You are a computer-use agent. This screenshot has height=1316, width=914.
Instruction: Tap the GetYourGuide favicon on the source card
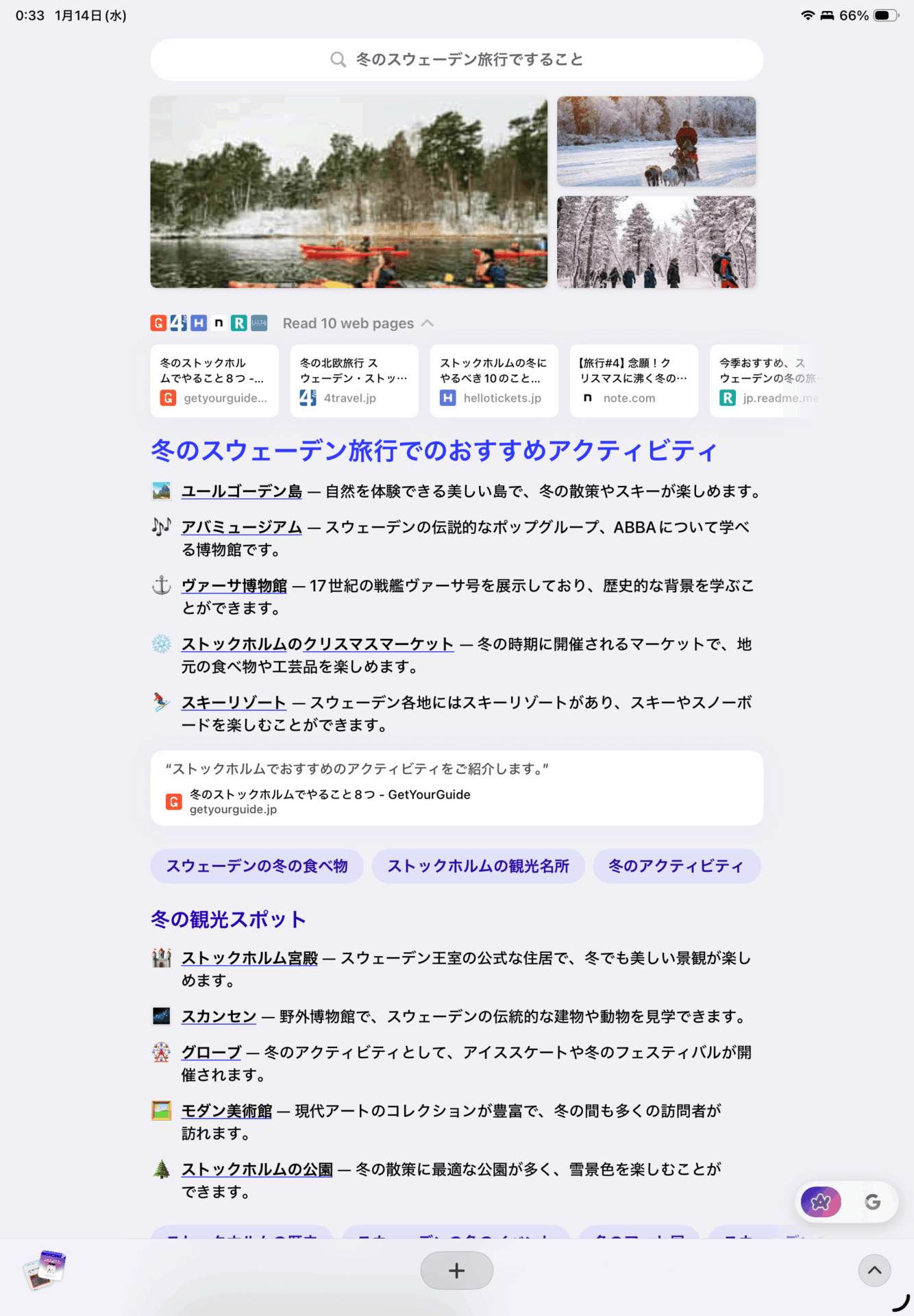tap(169, 398)
